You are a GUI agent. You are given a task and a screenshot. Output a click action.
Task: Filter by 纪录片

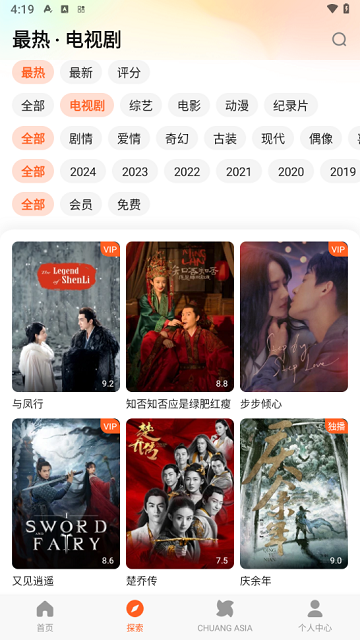(291, 106)
